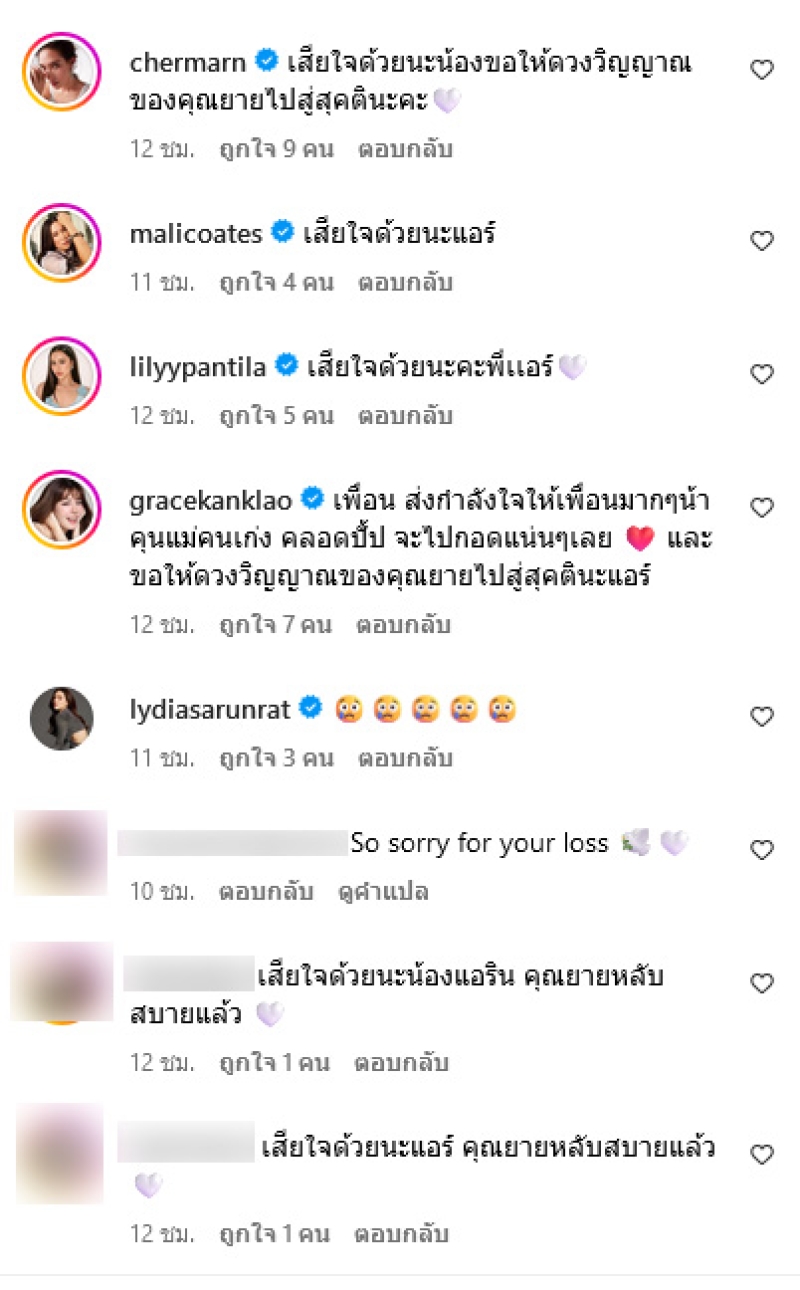Like malicoates' comment
Screen dimensions: 800x1290
[762, 241]
